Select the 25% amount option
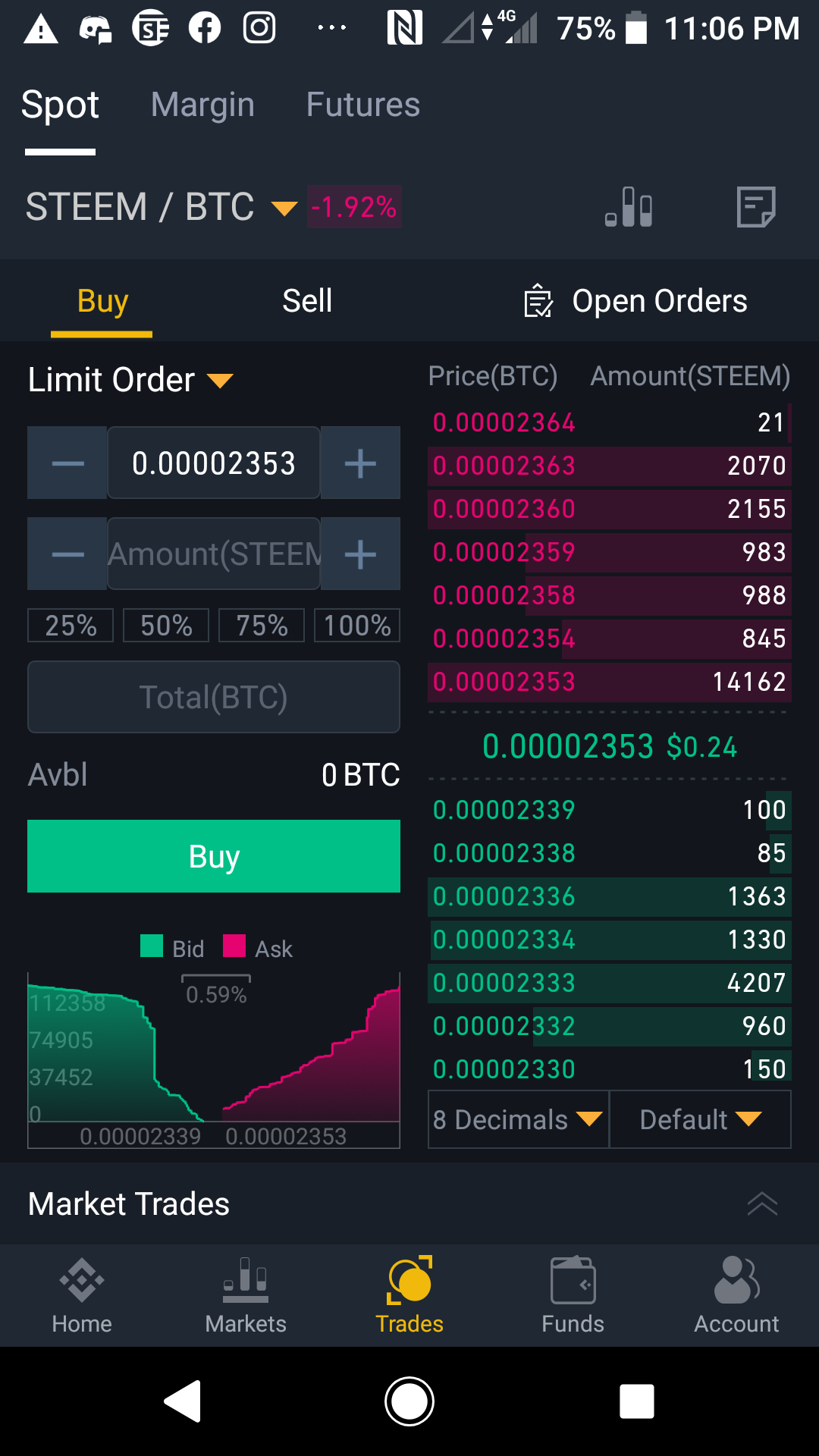 (71, 626)
